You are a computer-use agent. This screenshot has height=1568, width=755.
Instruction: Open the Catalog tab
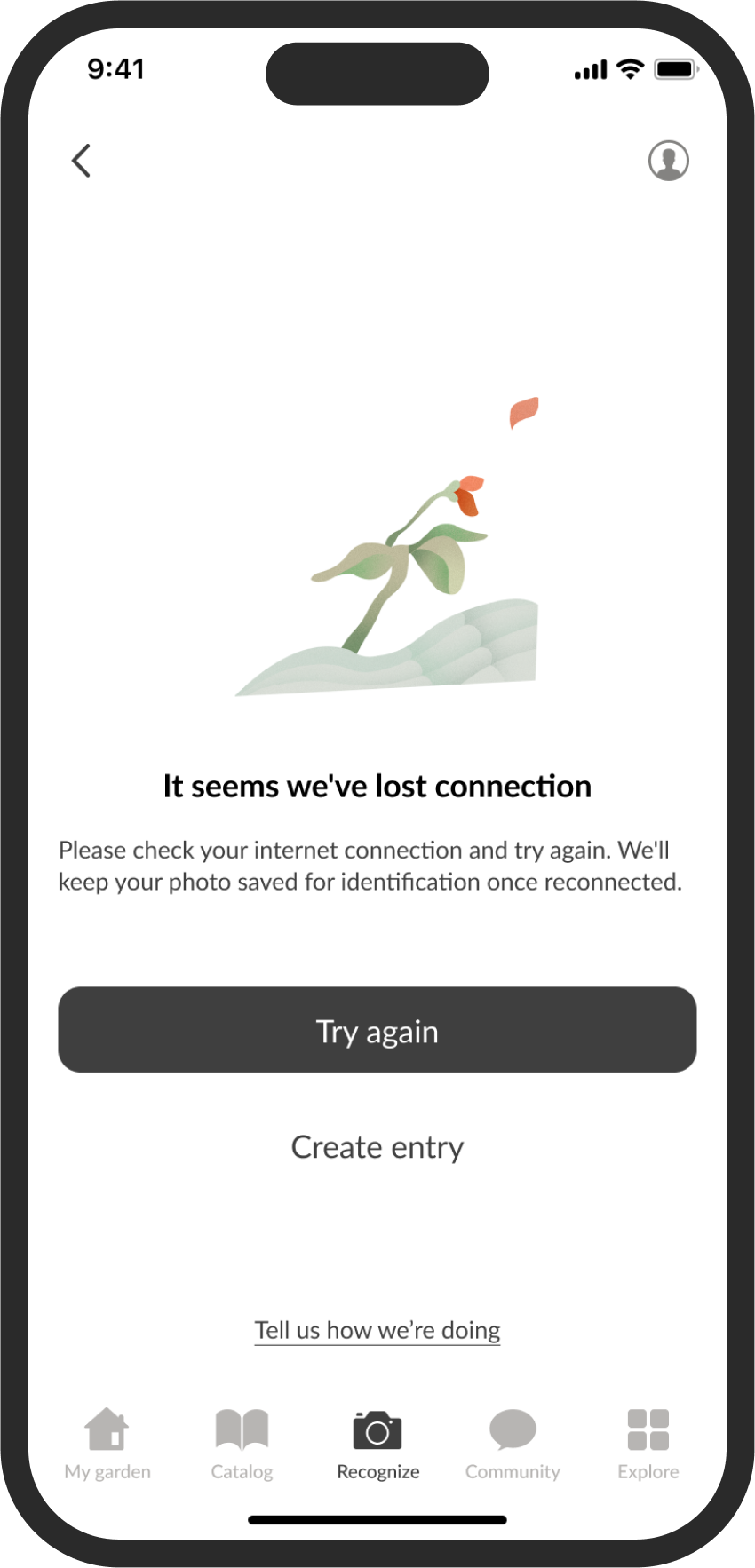[242, 1445]
